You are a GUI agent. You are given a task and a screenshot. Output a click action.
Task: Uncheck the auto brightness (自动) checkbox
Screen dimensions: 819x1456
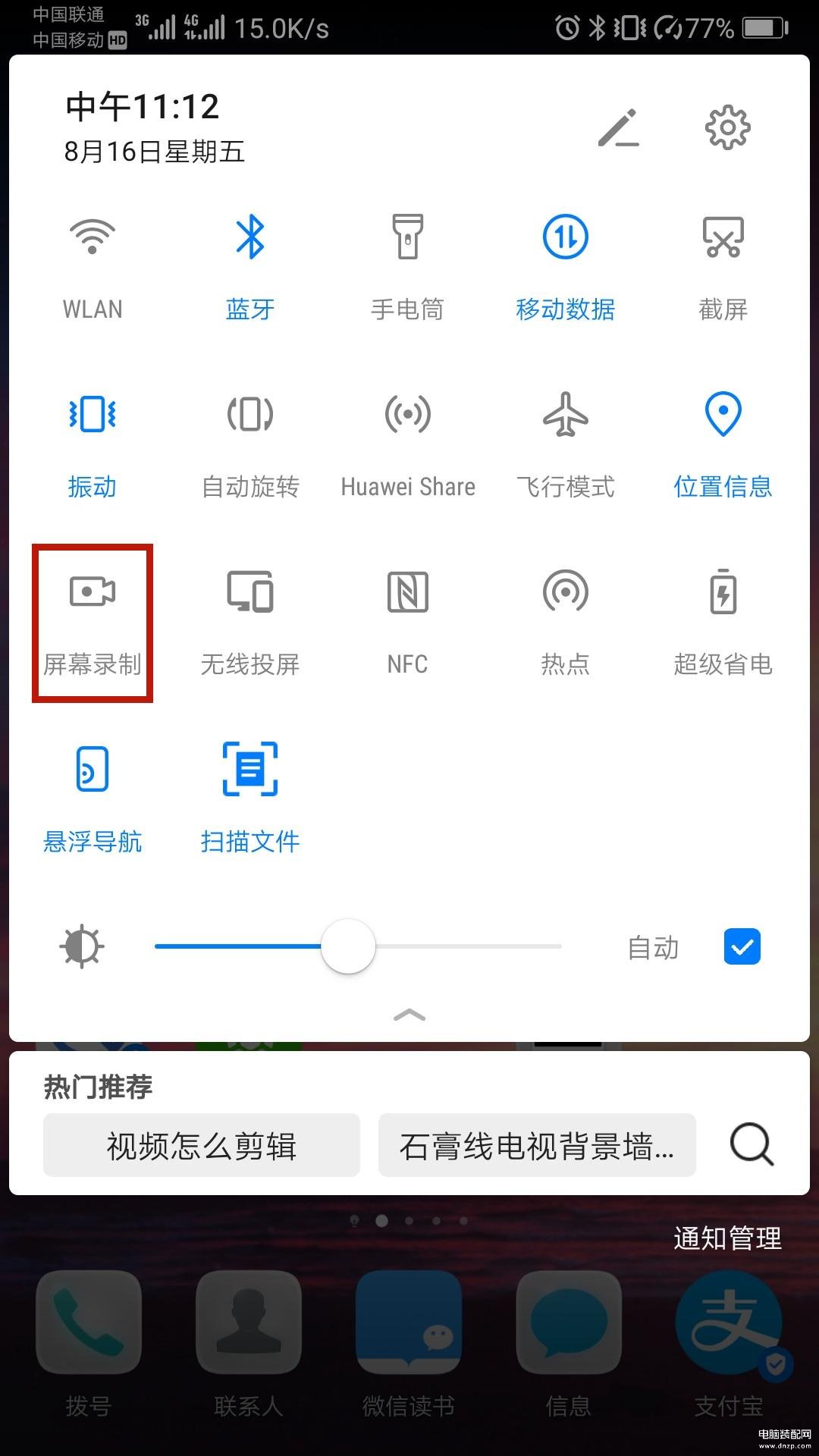(x=742, y=946)
